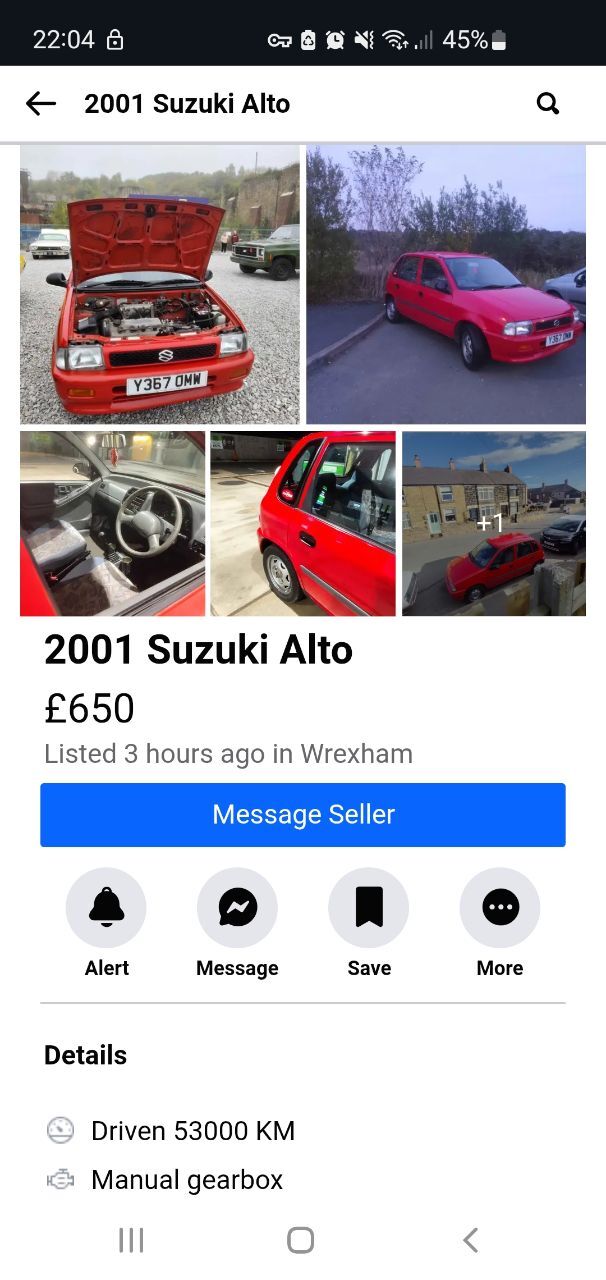Message Seller about the Suzuki Alto

[x=303, y=815]
